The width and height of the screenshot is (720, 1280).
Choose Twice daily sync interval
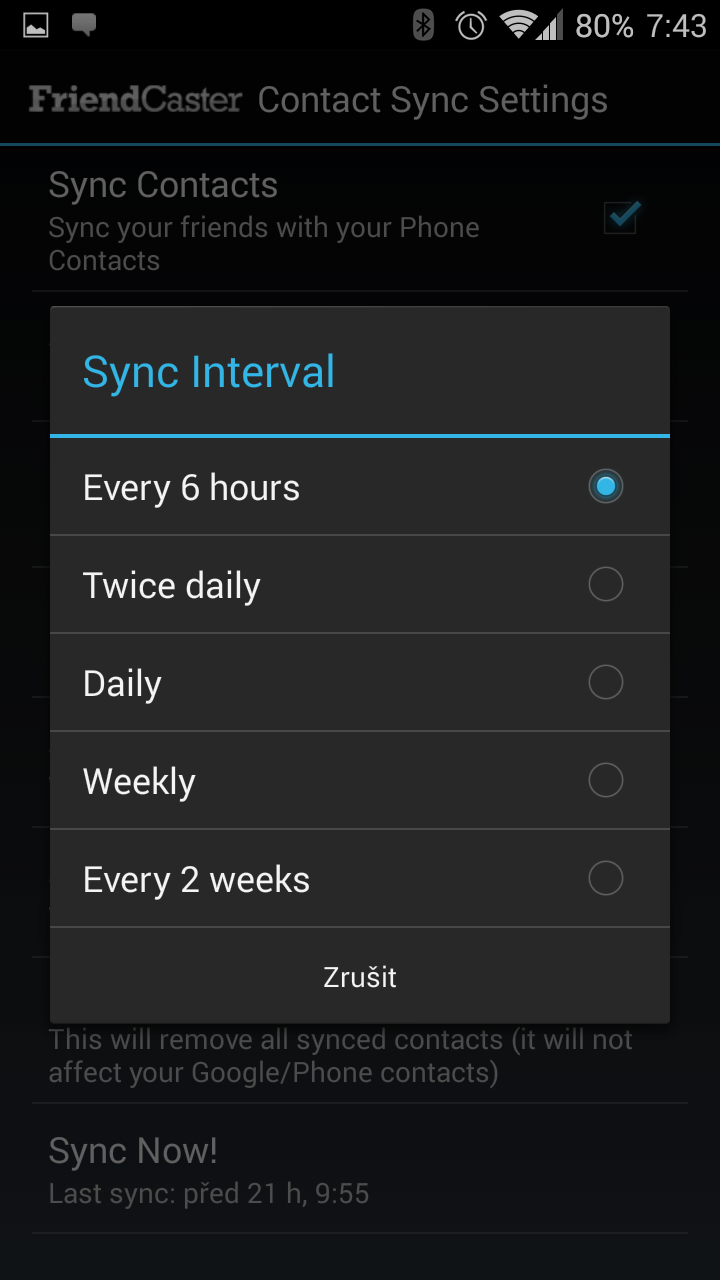coord(360,585)
